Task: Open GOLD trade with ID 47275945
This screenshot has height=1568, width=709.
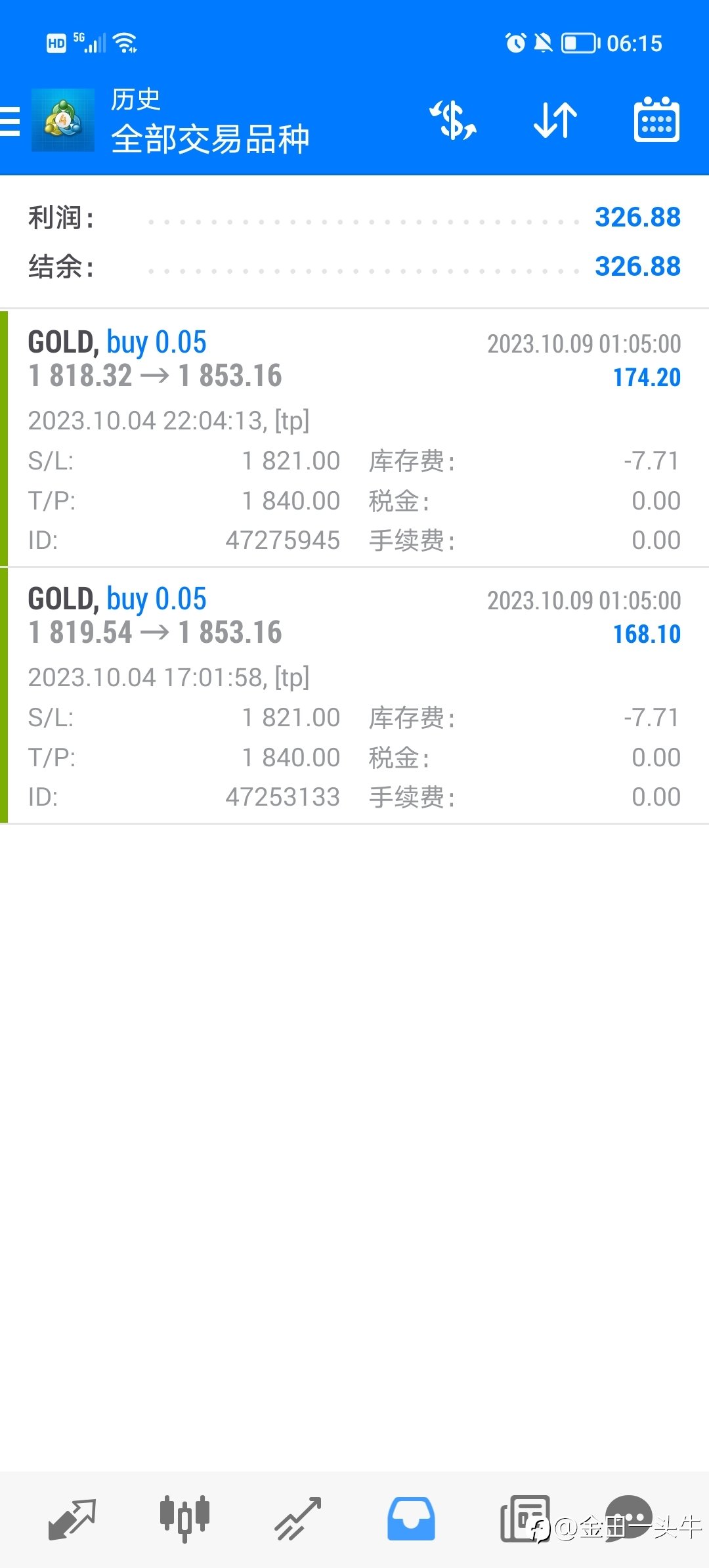Action: coord(354,438)
